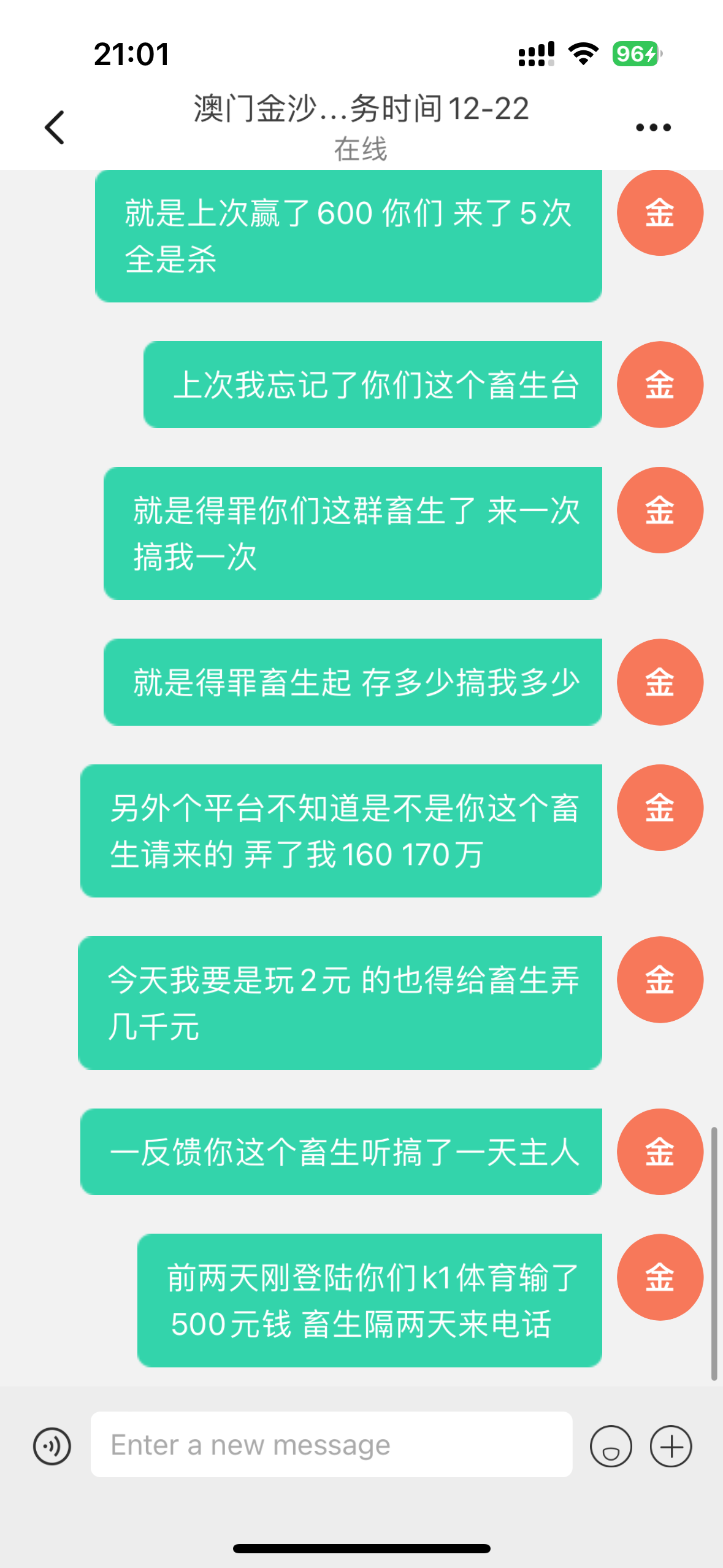The image size is (723, 1568).
Task: Open conversation options via the ellipsis
Action: pyautogui.click(x=651, y=126)
